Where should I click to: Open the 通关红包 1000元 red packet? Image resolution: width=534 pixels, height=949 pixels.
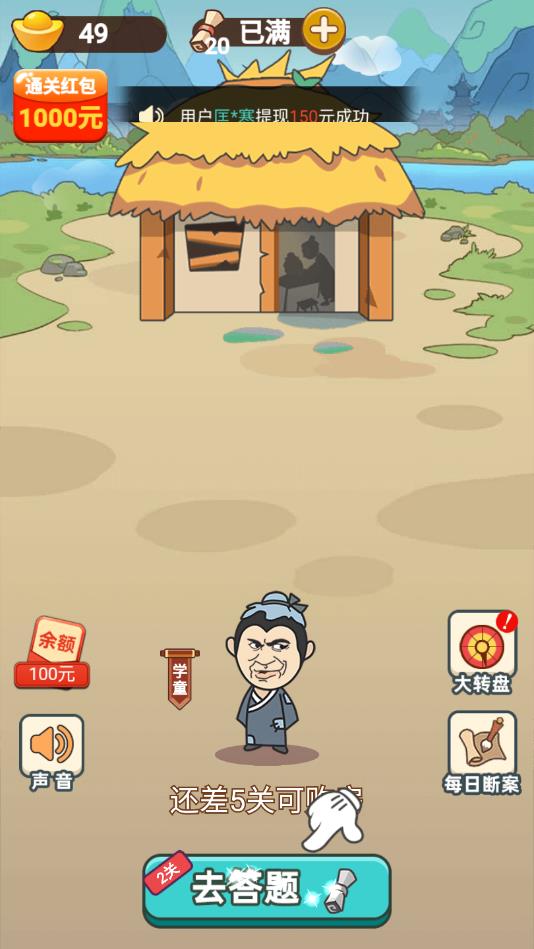pyautogui.click(x=61, y=106)
